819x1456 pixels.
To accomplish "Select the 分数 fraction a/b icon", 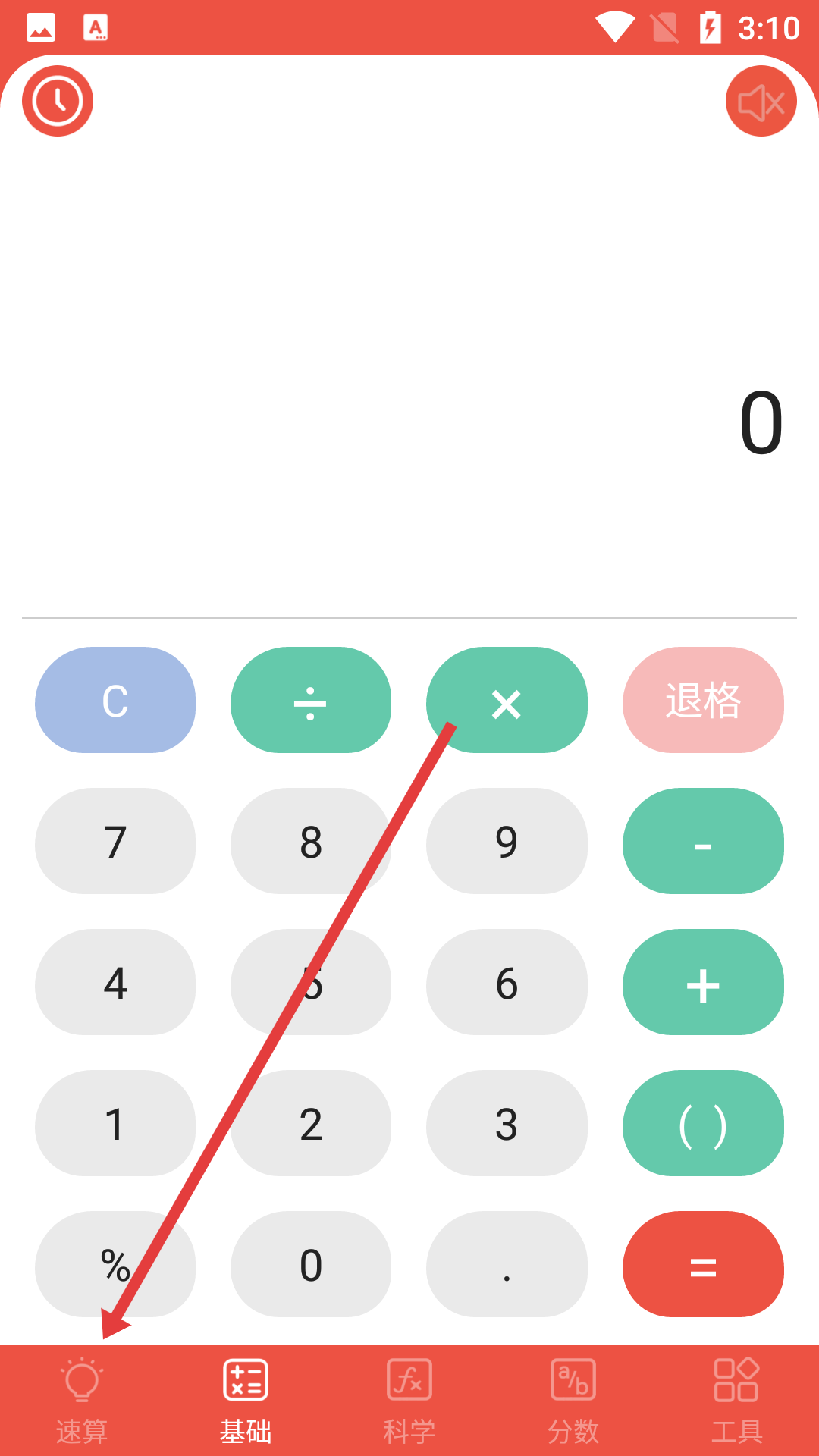I will point(573,1380).
